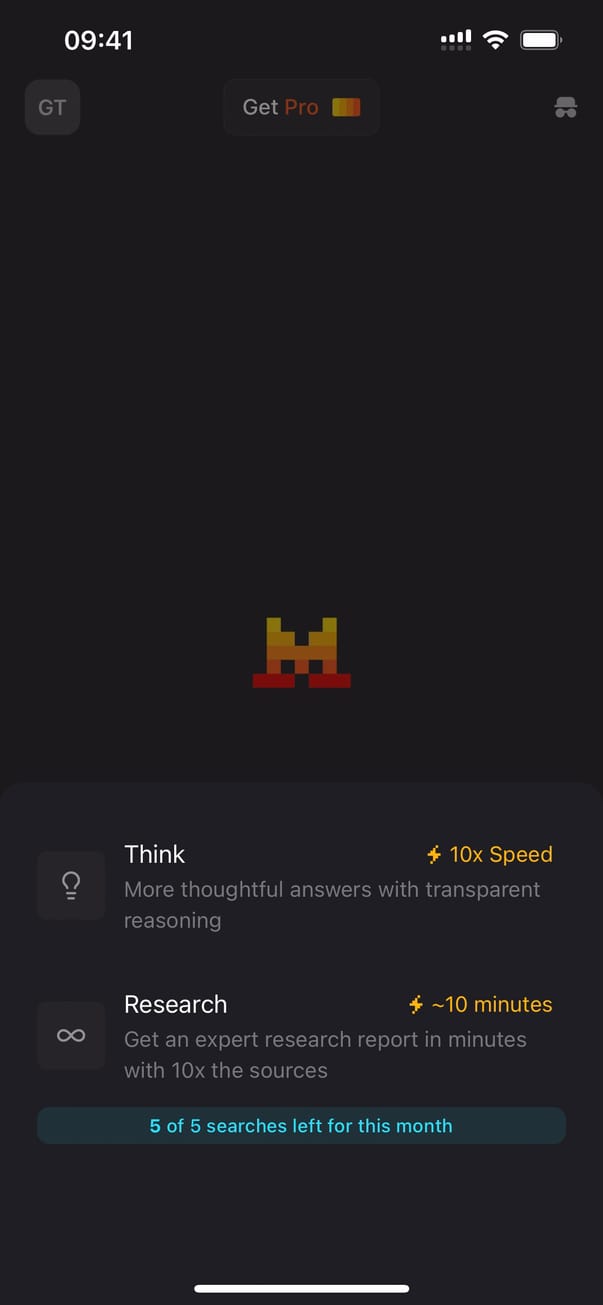This screenshot has height=1305, width=603.
Task: Open the GT profile avatar
Action: click(52, 107)
